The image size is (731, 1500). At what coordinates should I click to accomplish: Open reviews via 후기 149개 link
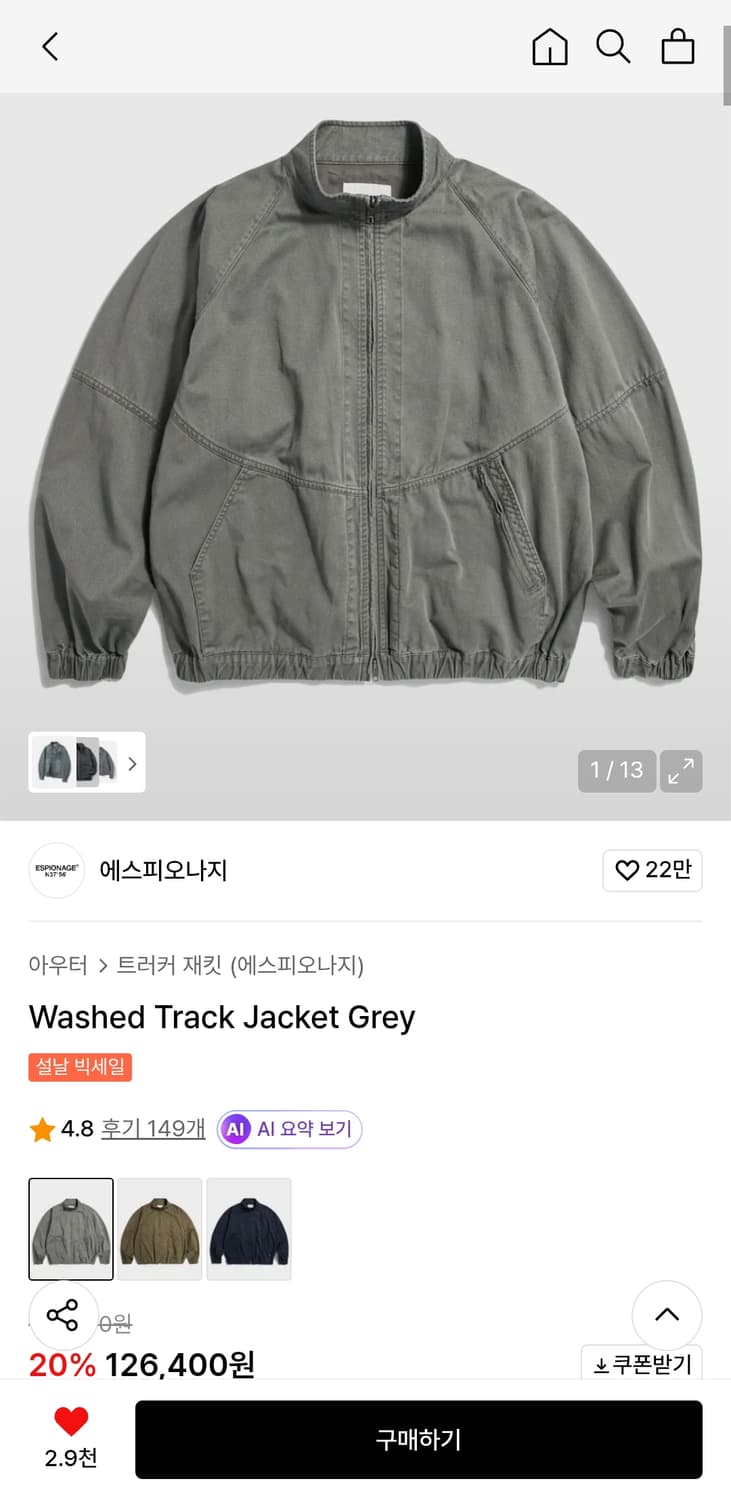point(151,1129)
